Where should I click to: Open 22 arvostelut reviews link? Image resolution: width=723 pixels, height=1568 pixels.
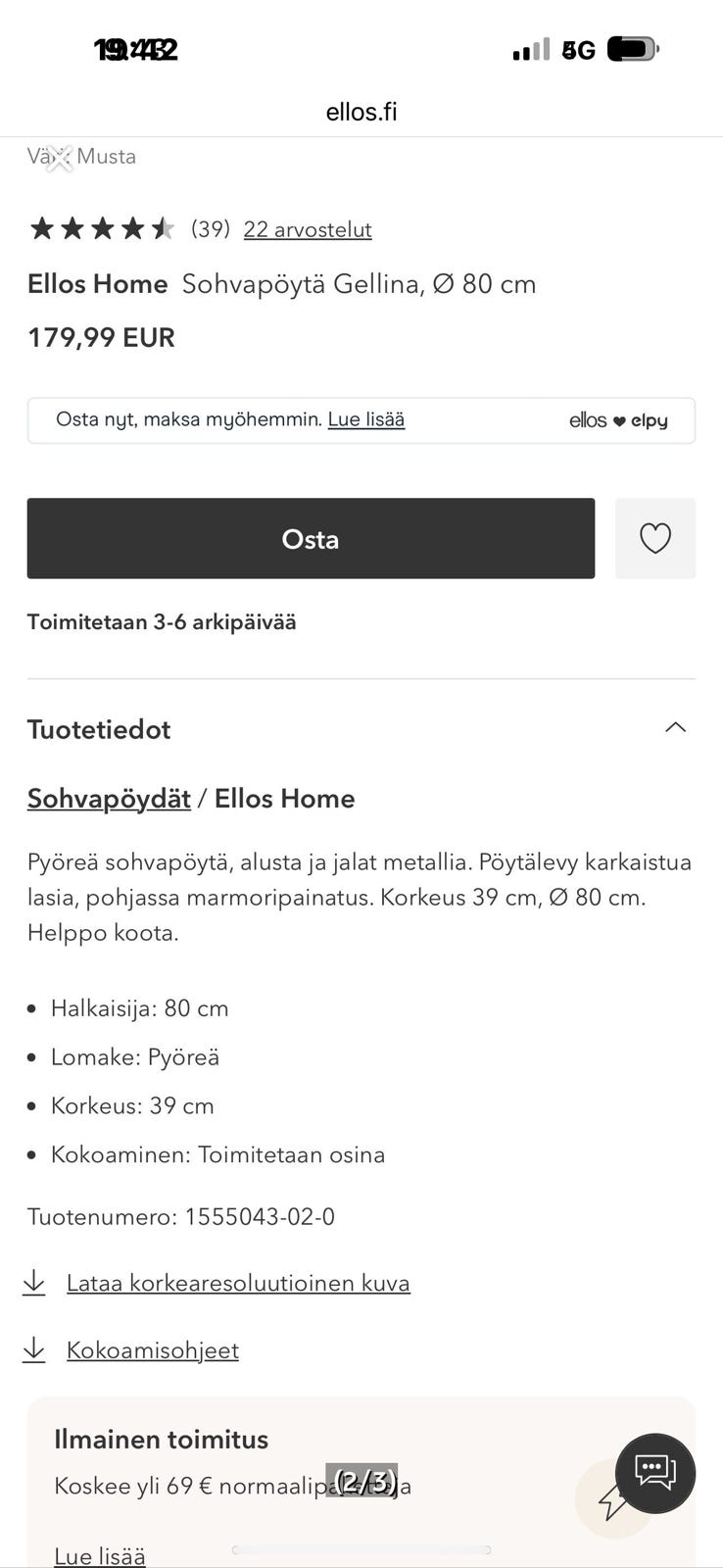307,229
